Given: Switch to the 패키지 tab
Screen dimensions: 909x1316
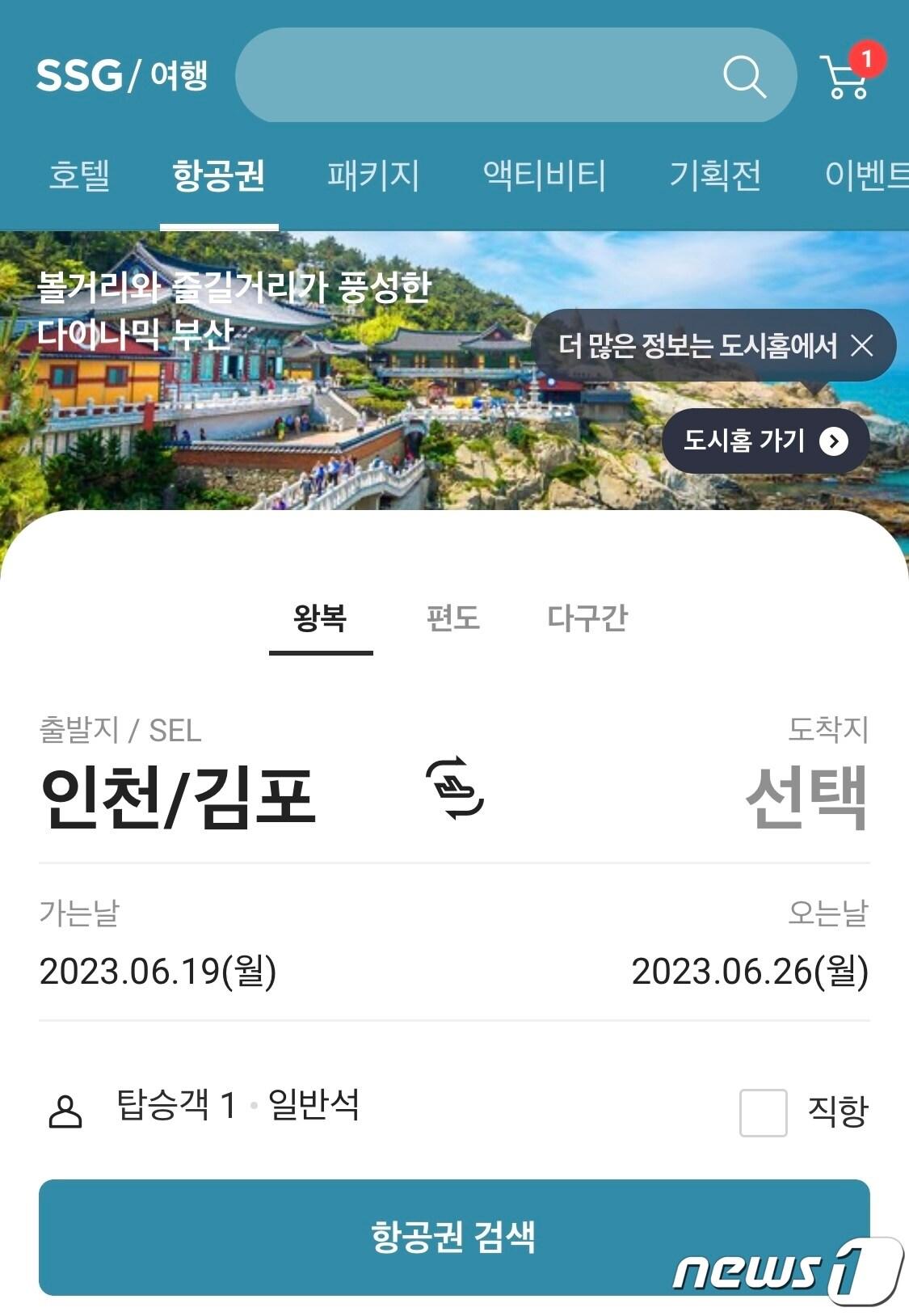Looking at the screenshot, I should point(373,175).
